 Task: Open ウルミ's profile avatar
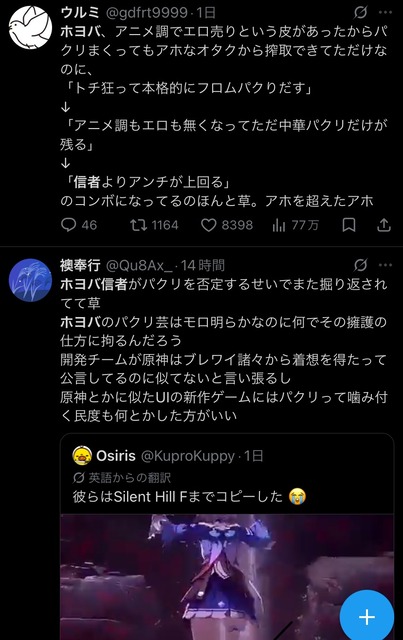(30, 28)
